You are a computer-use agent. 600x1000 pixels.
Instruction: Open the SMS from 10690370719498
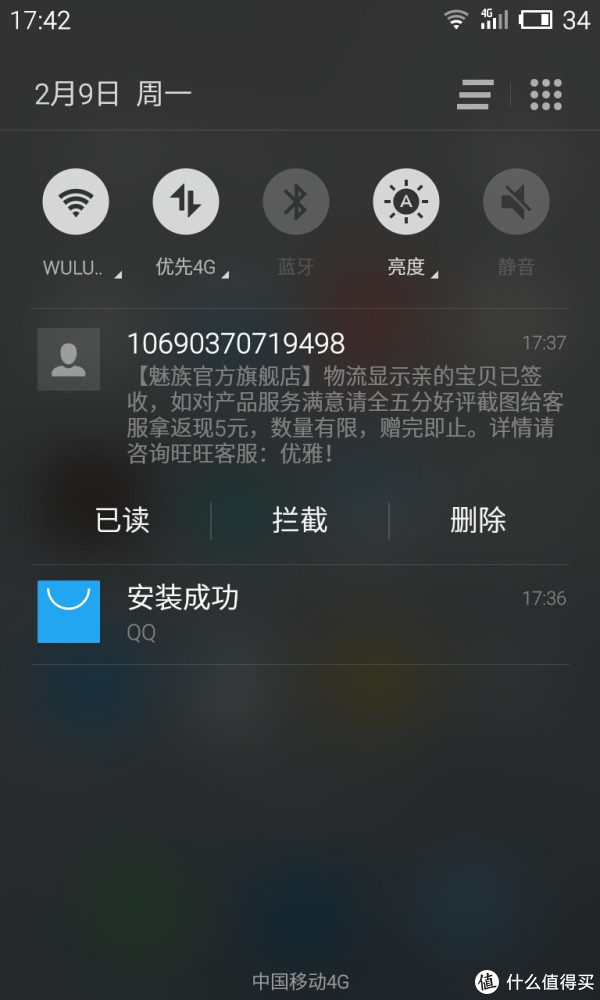tap(300, 395)
